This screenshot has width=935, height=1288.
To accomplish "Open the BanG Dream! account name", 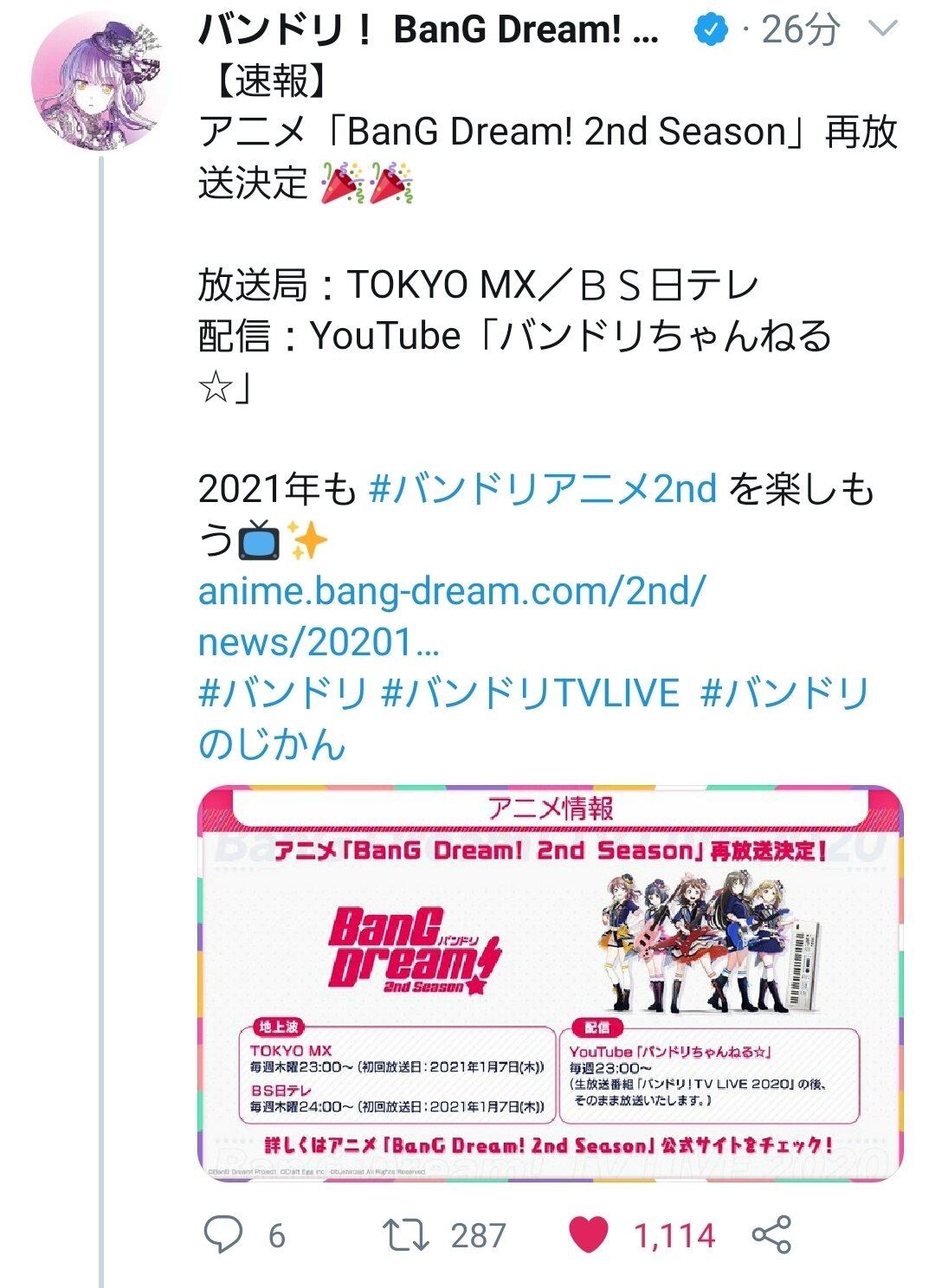I will click(x=429, y=29).
